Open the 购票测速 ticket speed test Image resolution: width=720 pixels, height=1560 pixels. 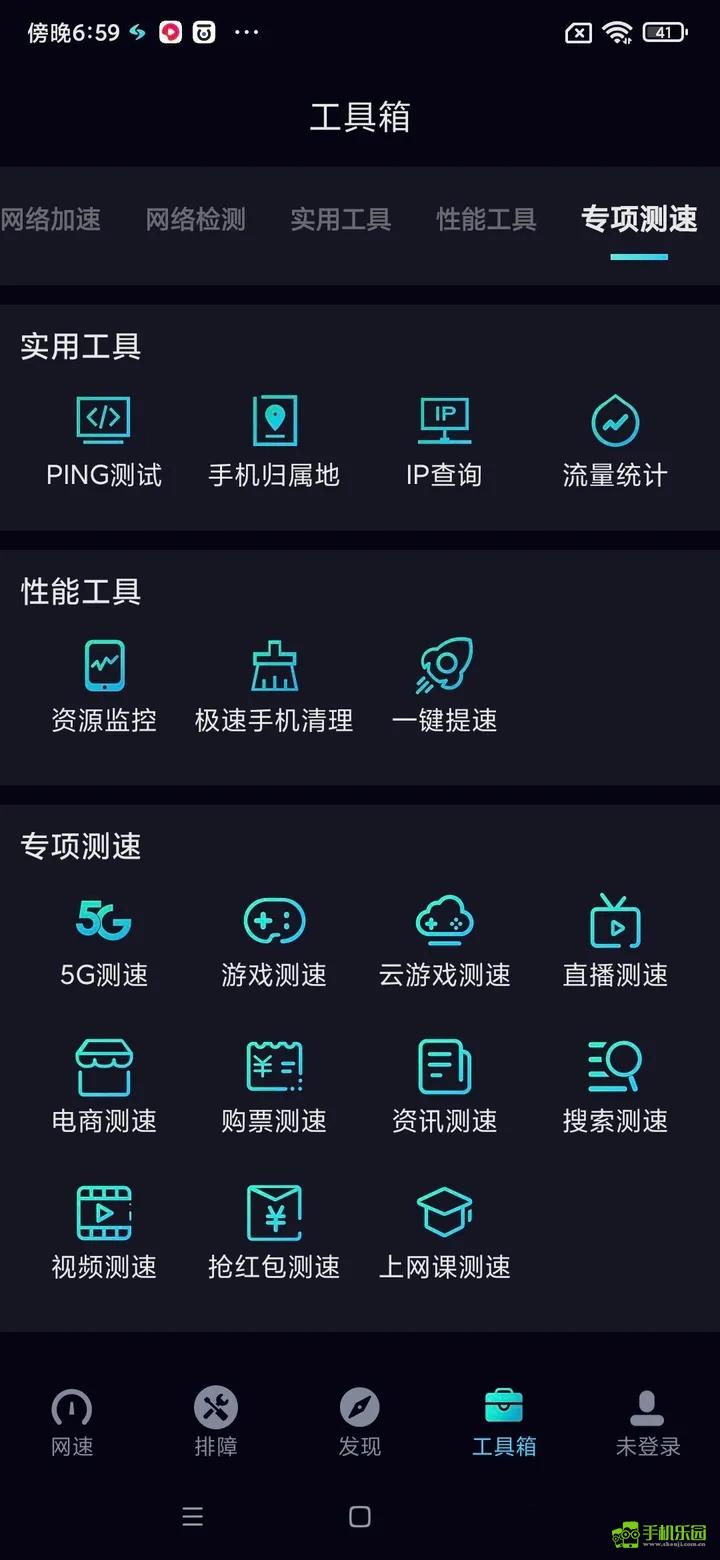click(x=273, y=1085)
